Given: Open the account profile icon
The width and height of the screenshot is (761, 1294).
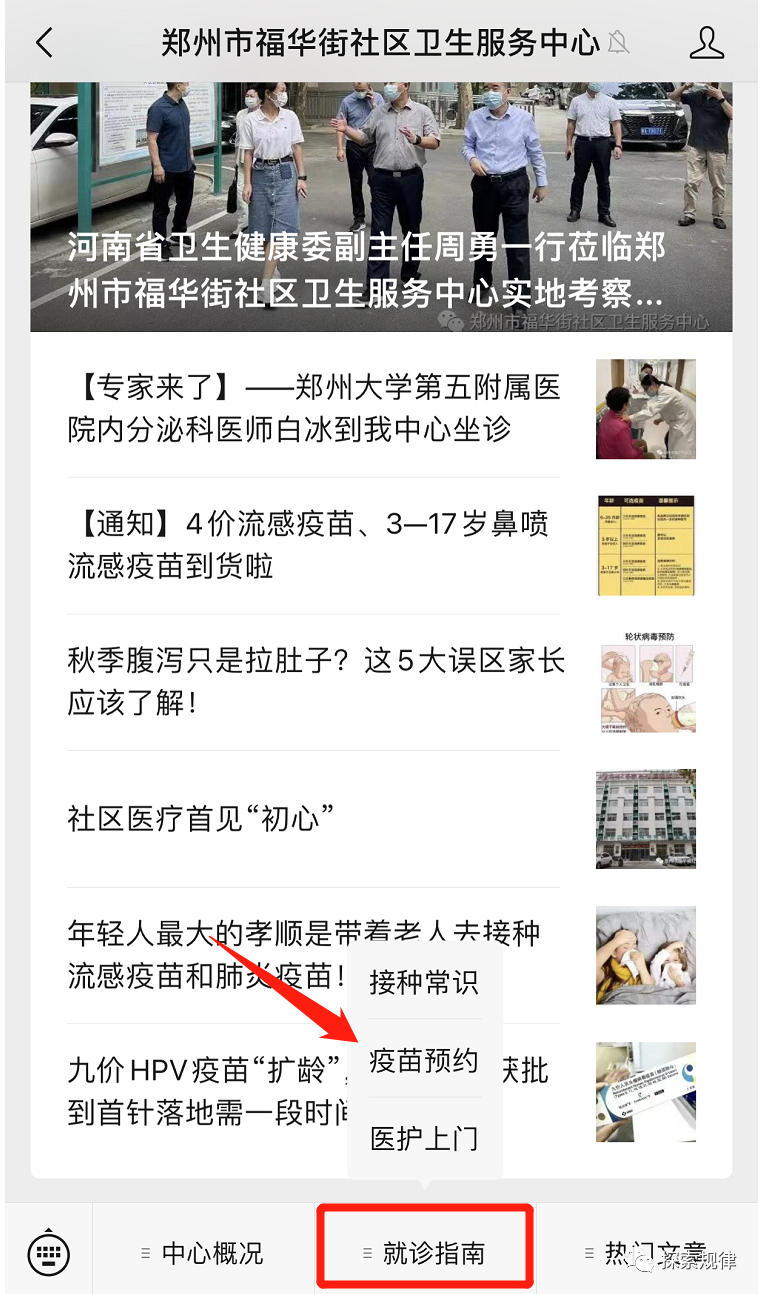Looking at the screenshot, I should pos(706,43).
